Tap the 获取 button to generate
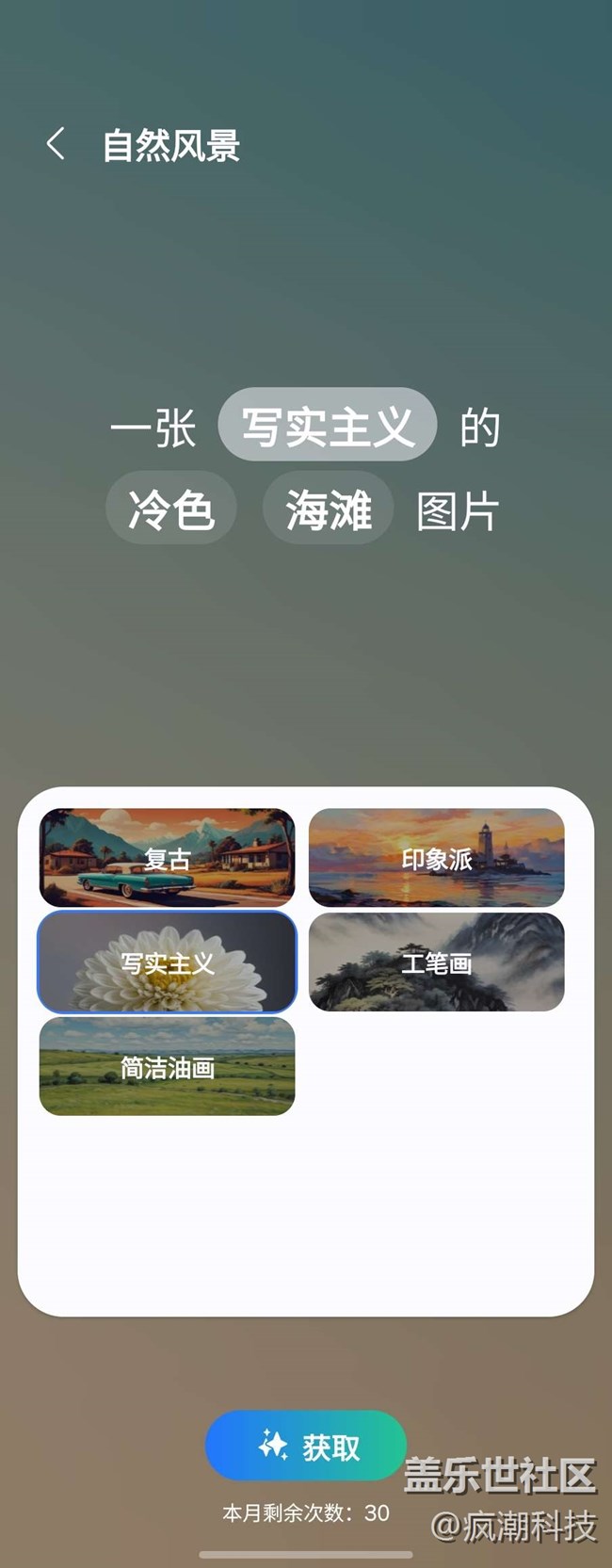This screenshot has width=612, height=1568. tap(306, 1447)
